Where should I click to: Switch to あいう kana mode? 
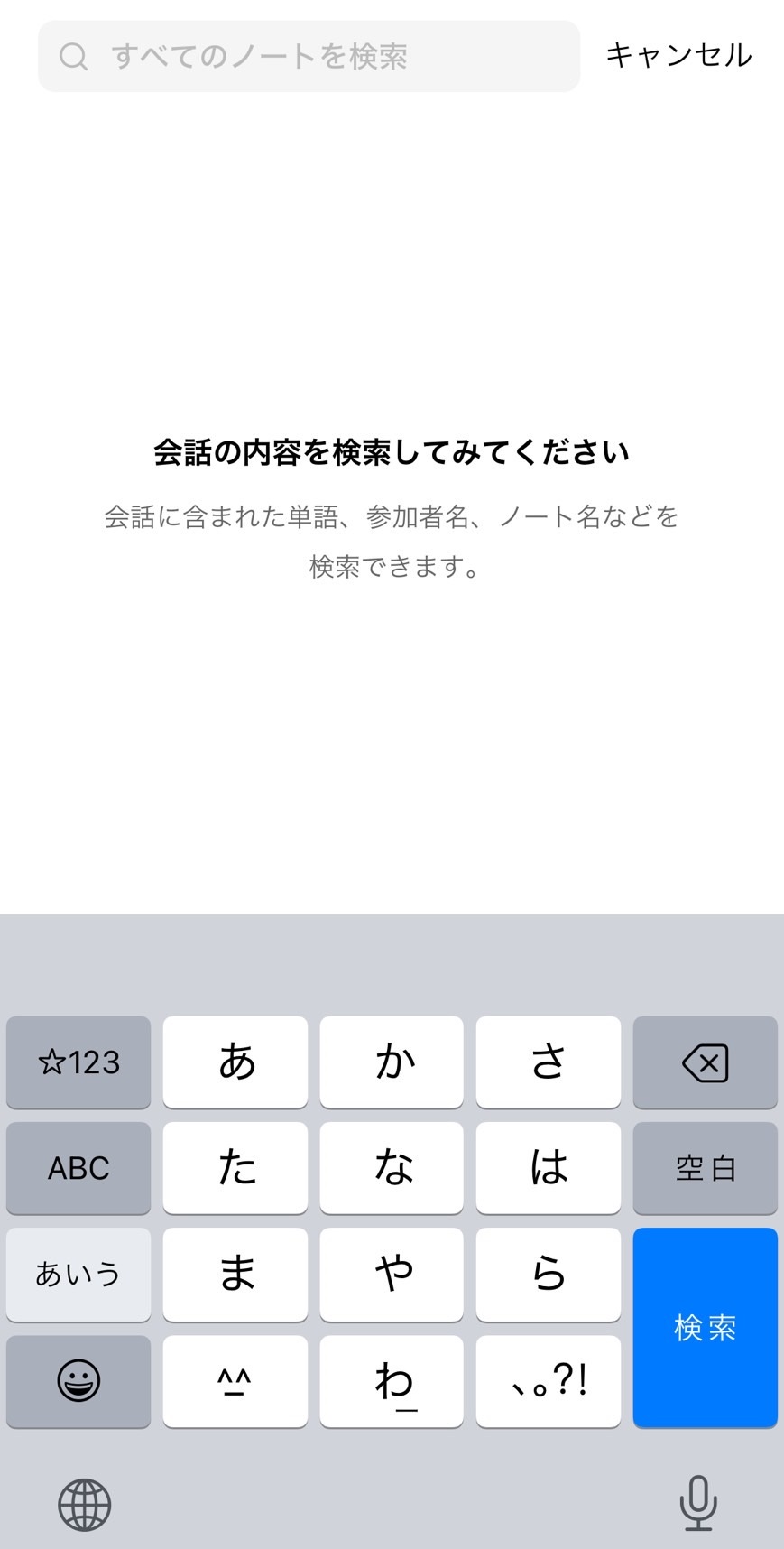[78, 1275]
